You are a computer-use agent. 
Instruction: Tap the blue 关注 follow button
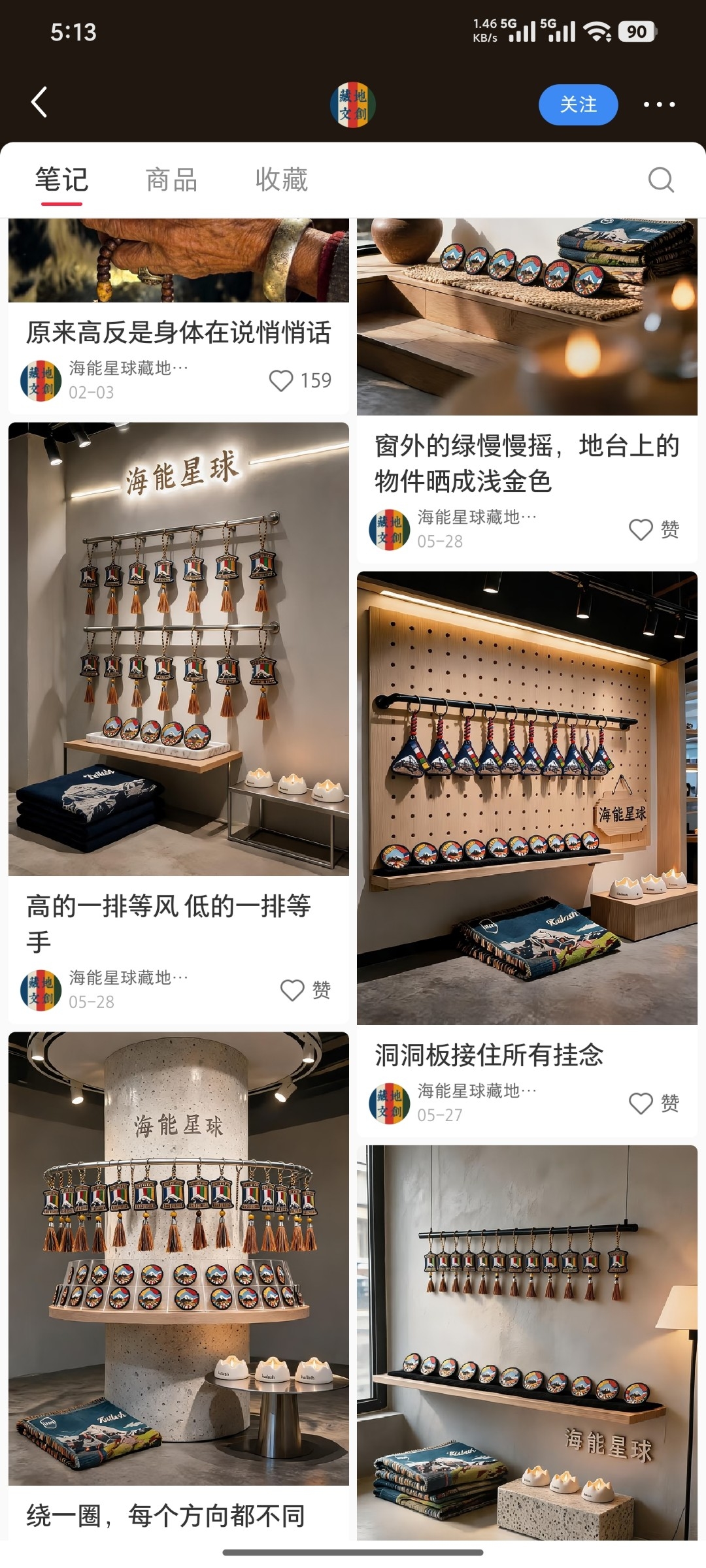click(x=578, y=105)
